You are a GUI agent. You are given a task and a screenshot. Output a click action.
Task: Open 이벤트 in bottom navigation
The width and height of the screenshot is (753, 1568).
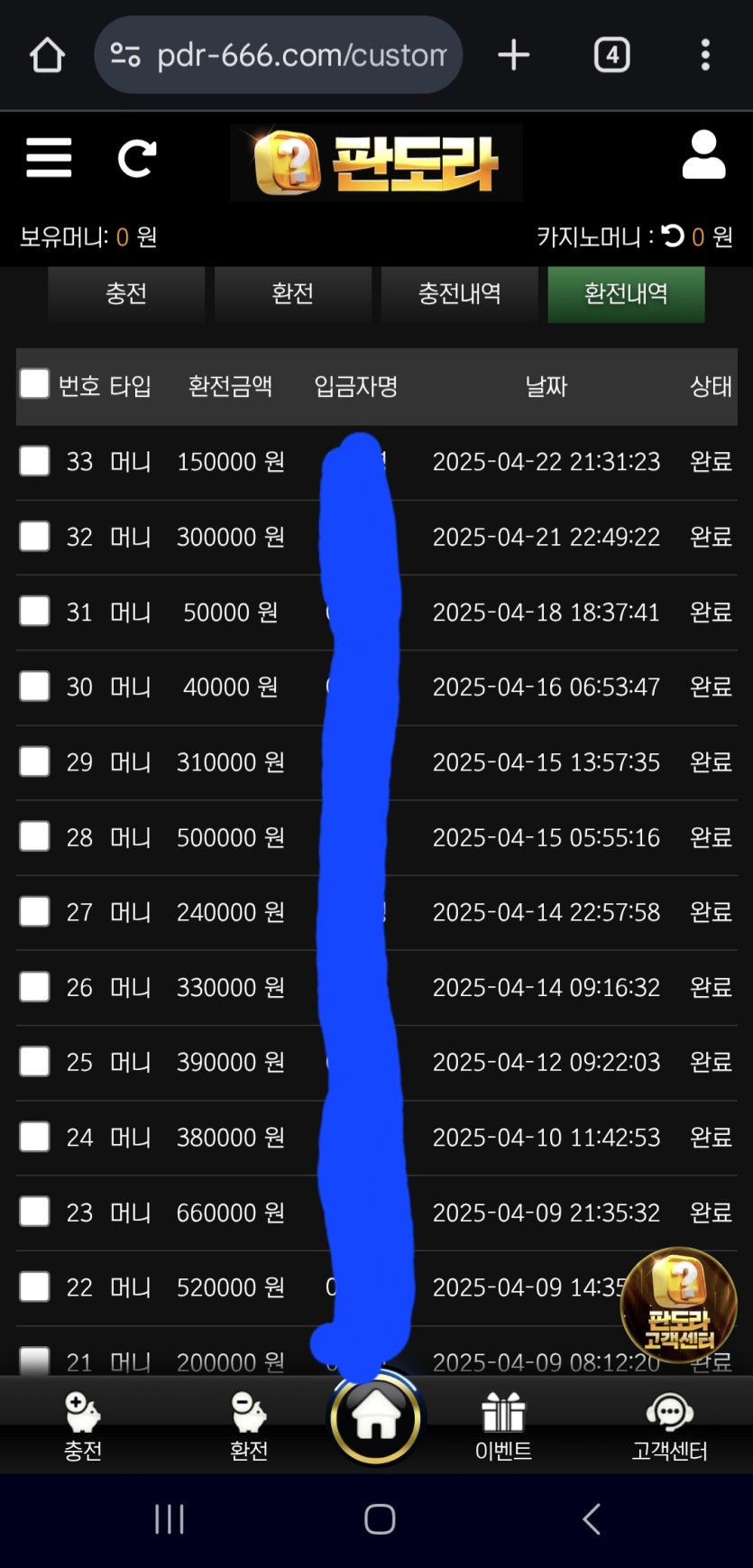503,1425
